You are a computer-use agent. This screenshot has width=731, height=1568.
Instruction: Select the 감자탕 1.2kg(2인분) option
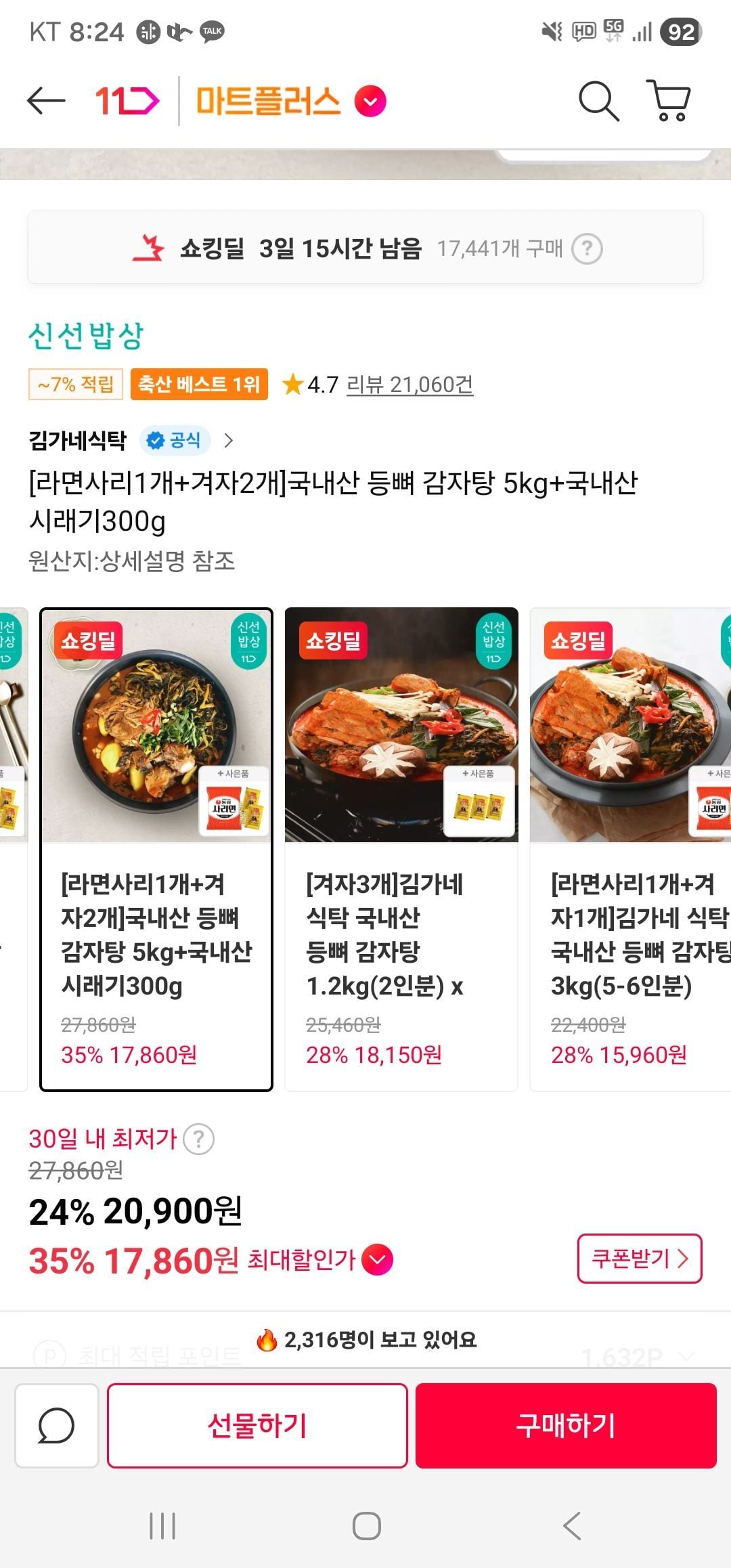(x=401, y=849)
